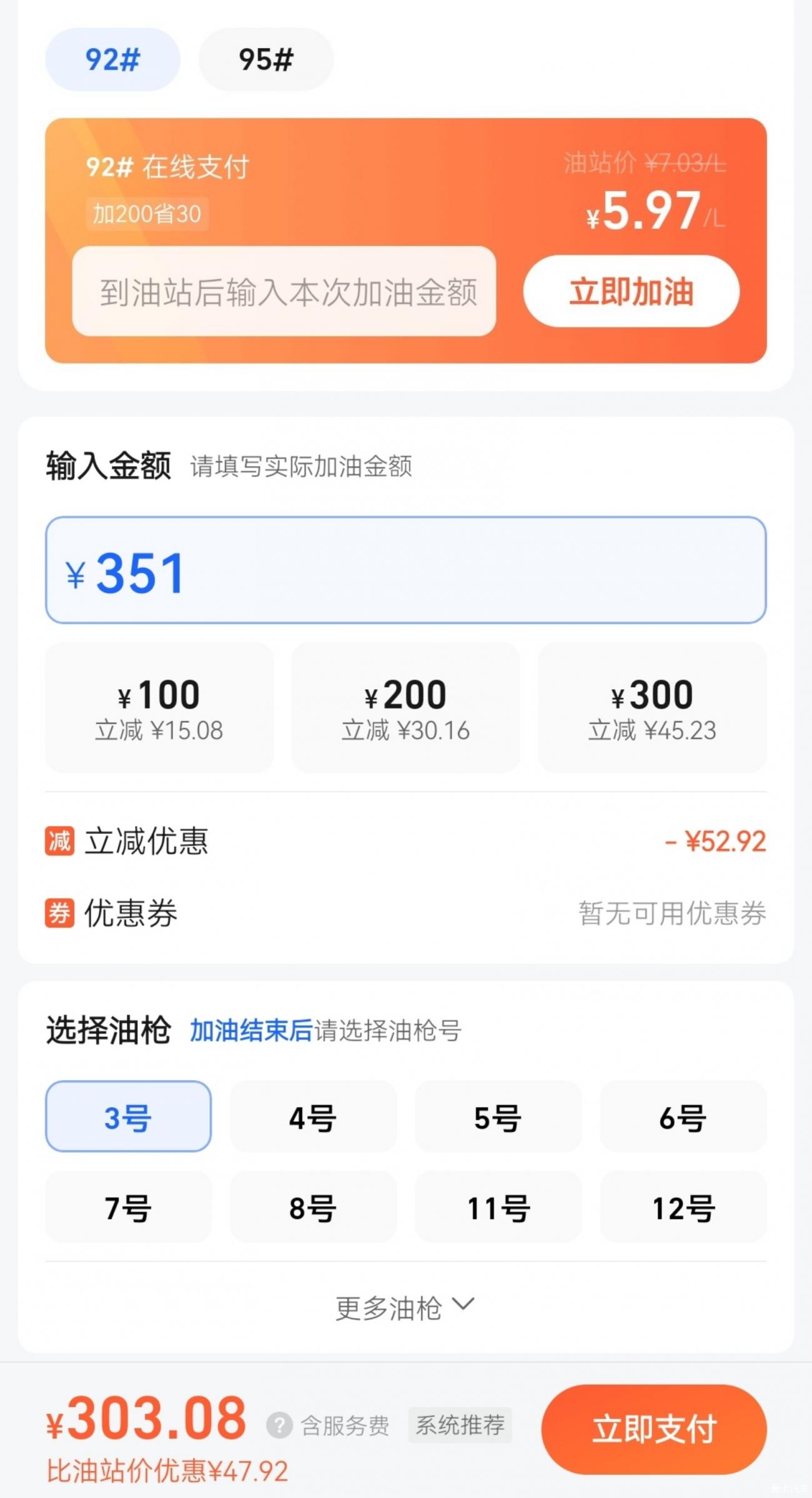Select fuel gun 12号
The image size is (812, 1498).
683,1207
